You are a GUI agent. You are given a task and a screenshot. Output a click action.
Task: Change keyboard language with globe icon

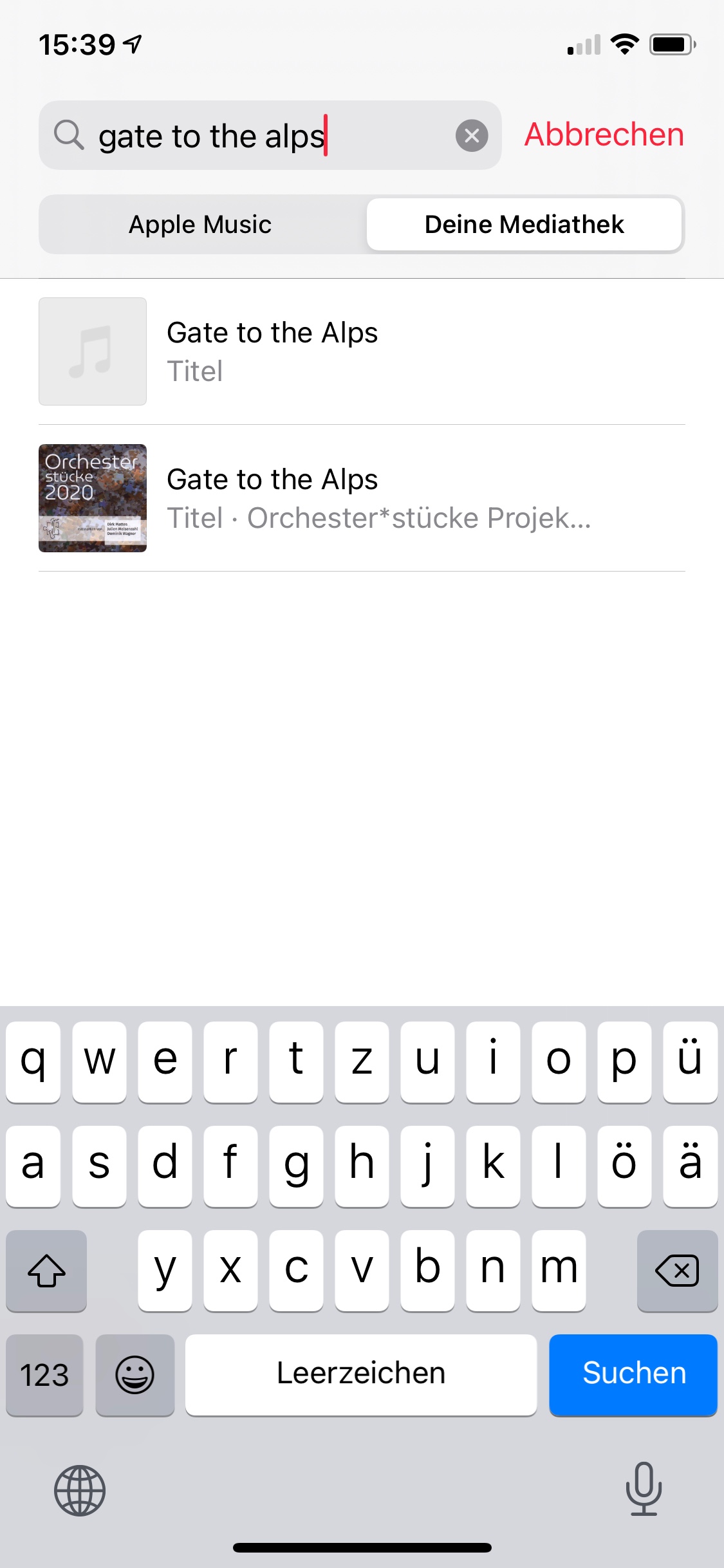pyautogui.click(x=80, y=1489)
